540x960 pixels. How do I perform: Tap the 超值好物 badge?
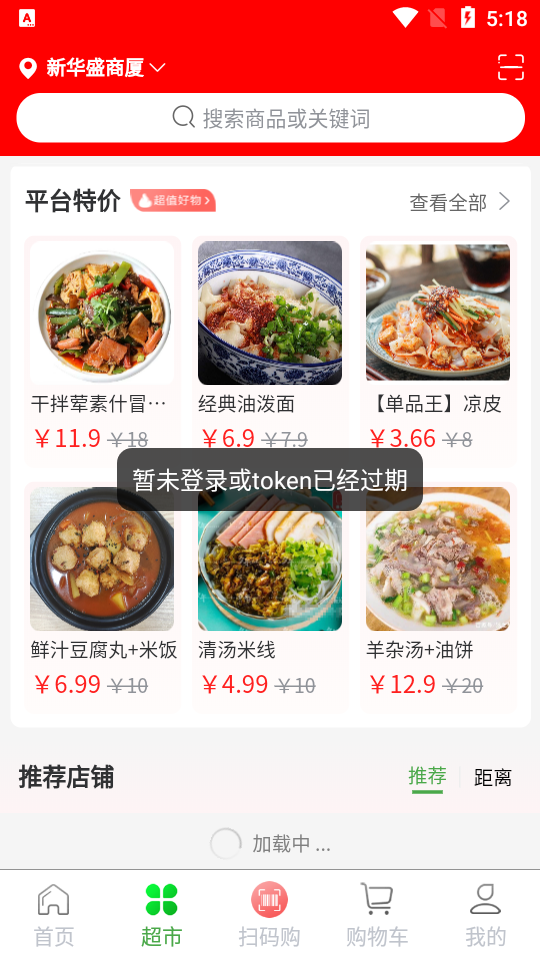pyautogui.click(x=173, y=200)
